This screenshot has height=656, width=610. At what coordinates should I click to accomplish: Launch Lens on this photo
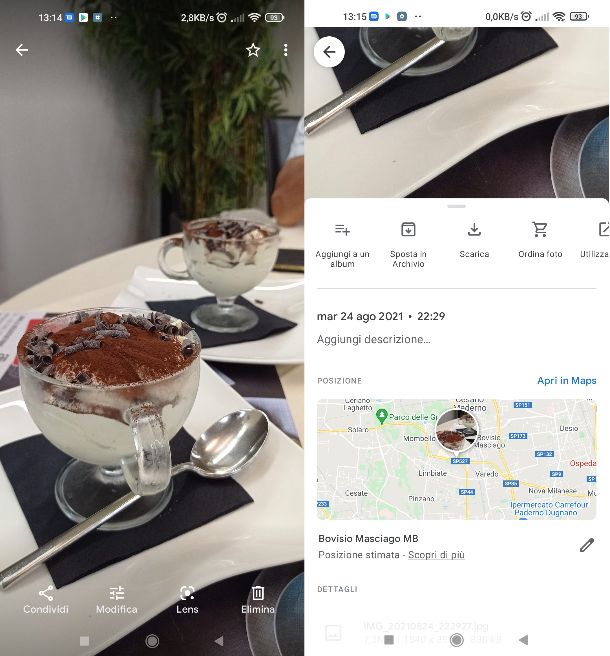point(187,600)
